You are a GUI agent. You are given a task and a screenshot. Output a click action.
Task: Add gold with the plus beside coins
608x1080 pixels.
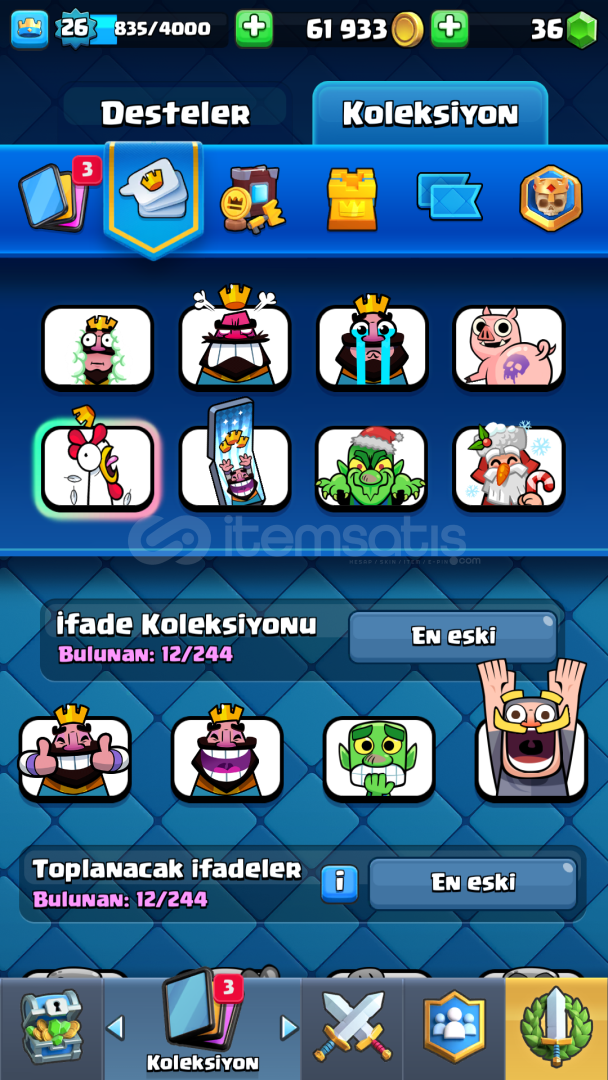click(450, 28)
